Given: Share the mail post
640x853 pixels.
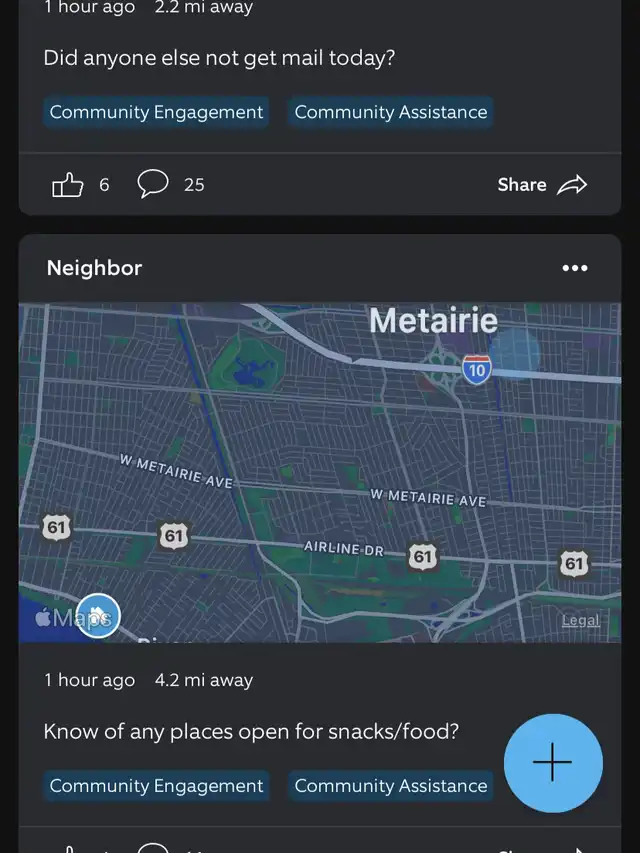Looking at the screenshot, I should (542, 185).
